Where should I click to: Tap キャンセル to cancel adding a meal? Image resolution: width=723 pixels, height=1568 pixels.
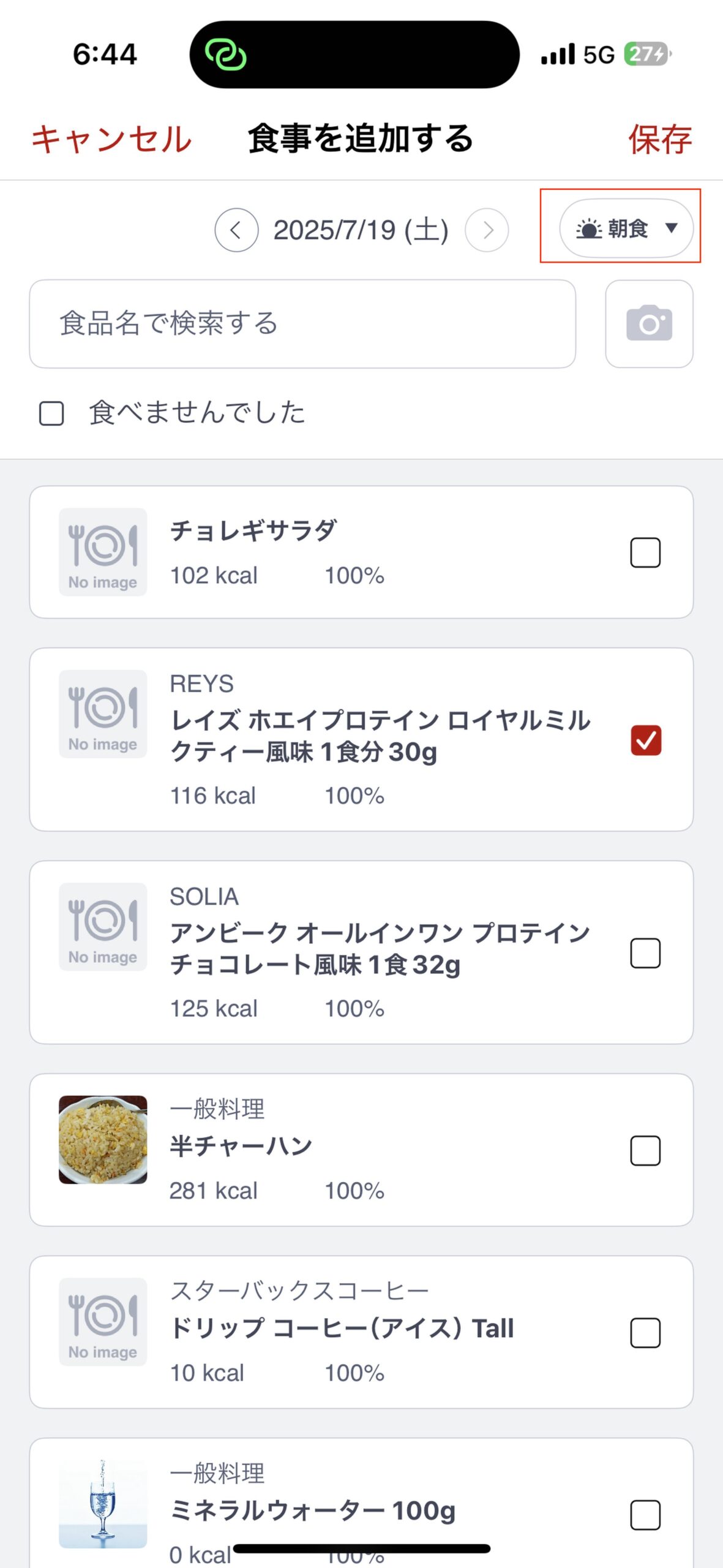coord(111,139)
